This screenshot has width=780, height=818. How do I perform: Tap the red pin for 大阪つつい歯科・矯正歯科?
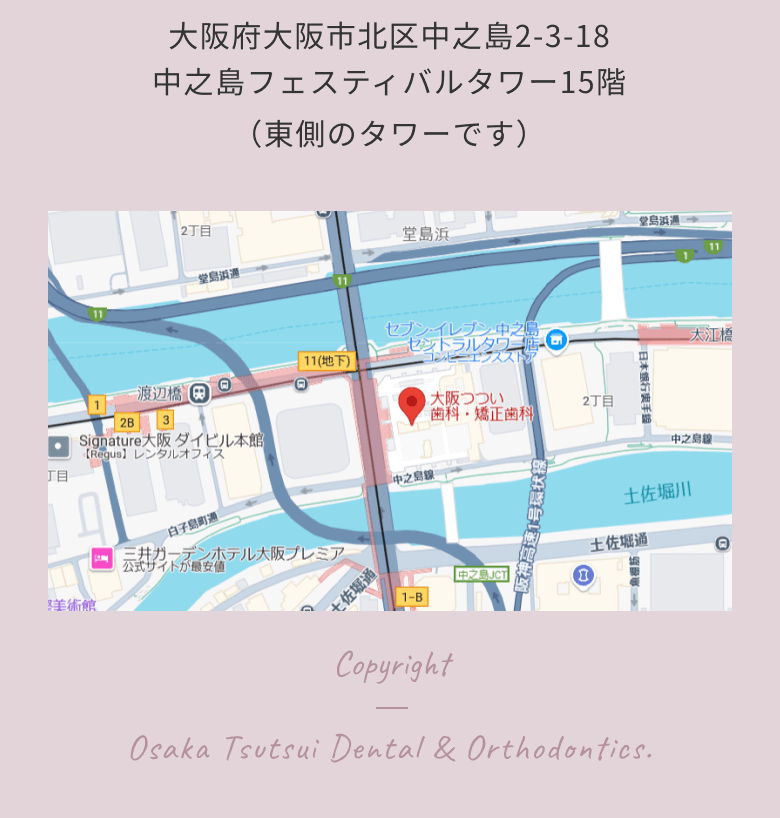(x=411, y=405)
